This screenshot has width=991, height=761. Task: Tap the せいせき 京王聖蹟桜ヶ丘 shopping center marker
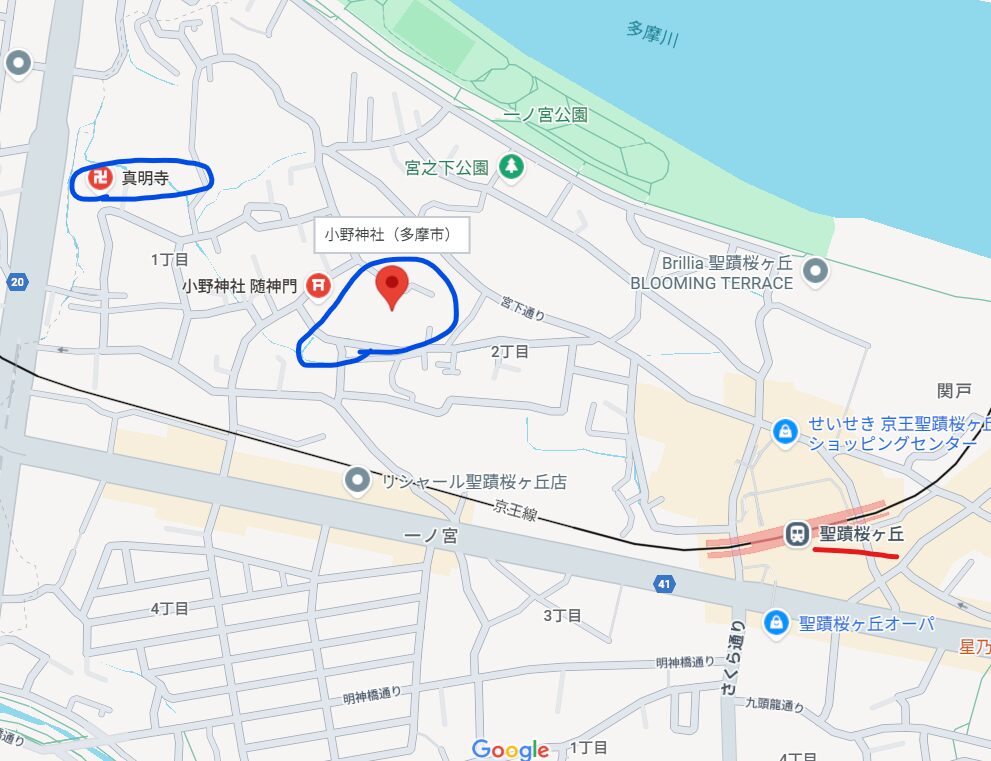tap(786, 431)
